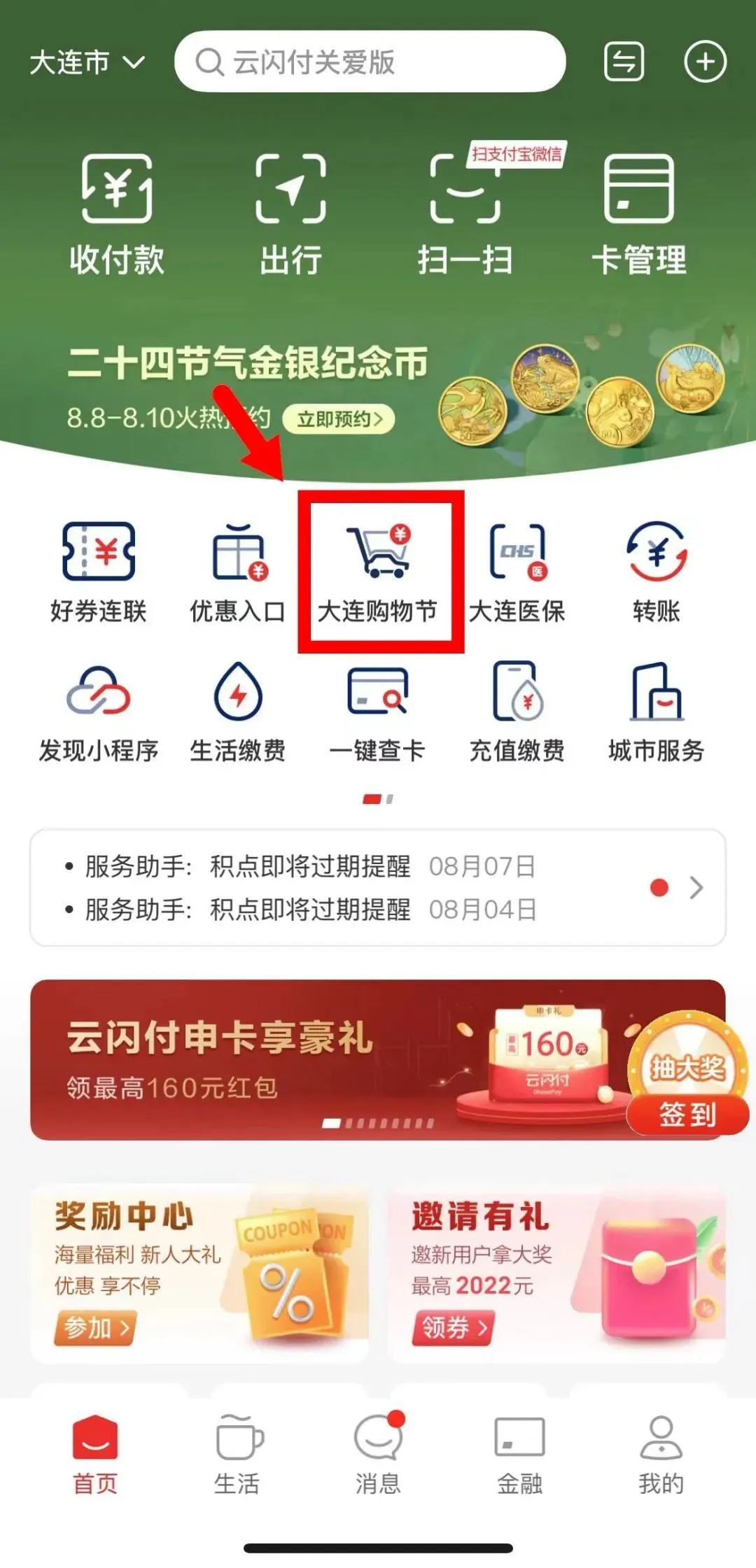Tap 立即预约 on the commemorative coin banner

click(x=339, y=419)
